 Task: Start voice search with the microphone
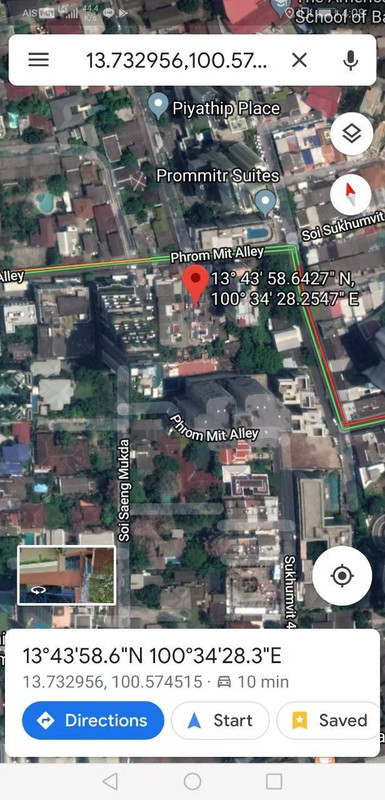point(350,60)
